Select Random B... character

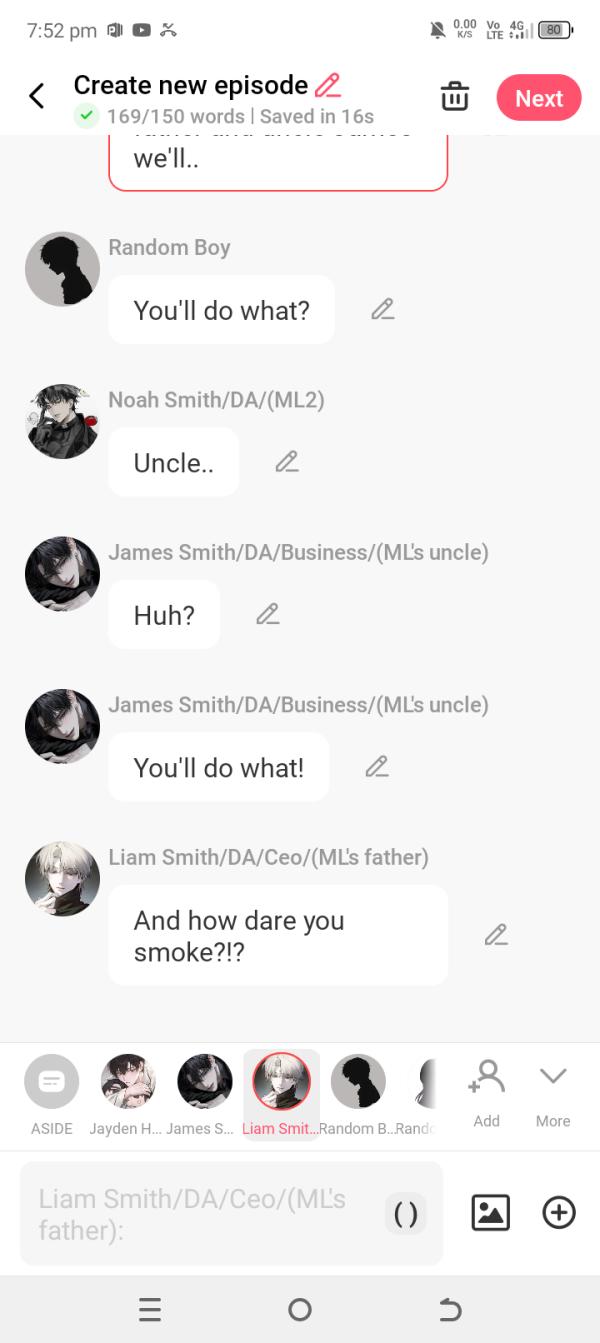pos(358,1094)
